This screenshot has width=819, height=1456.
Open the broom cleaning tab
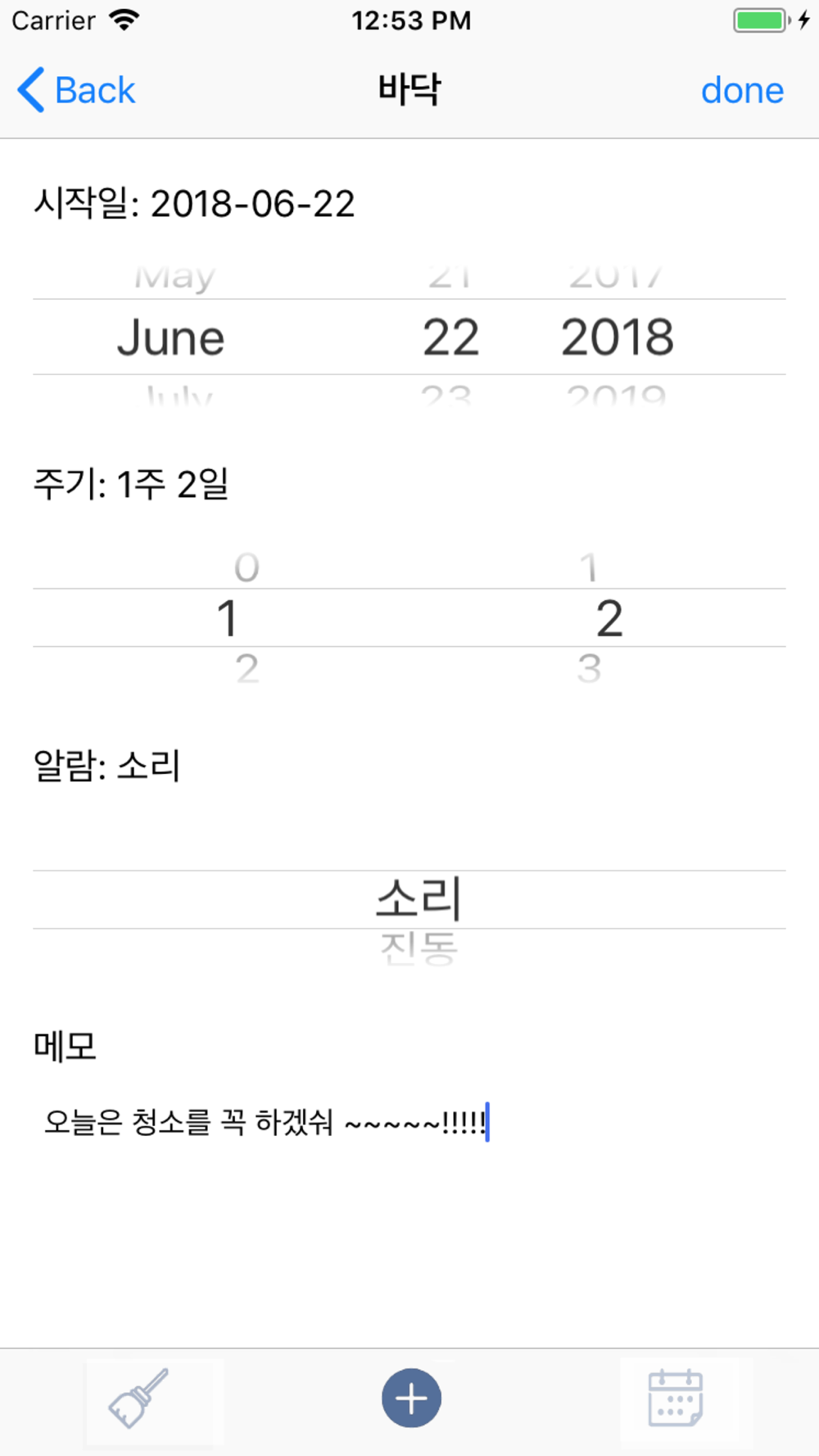[138, 1399]
